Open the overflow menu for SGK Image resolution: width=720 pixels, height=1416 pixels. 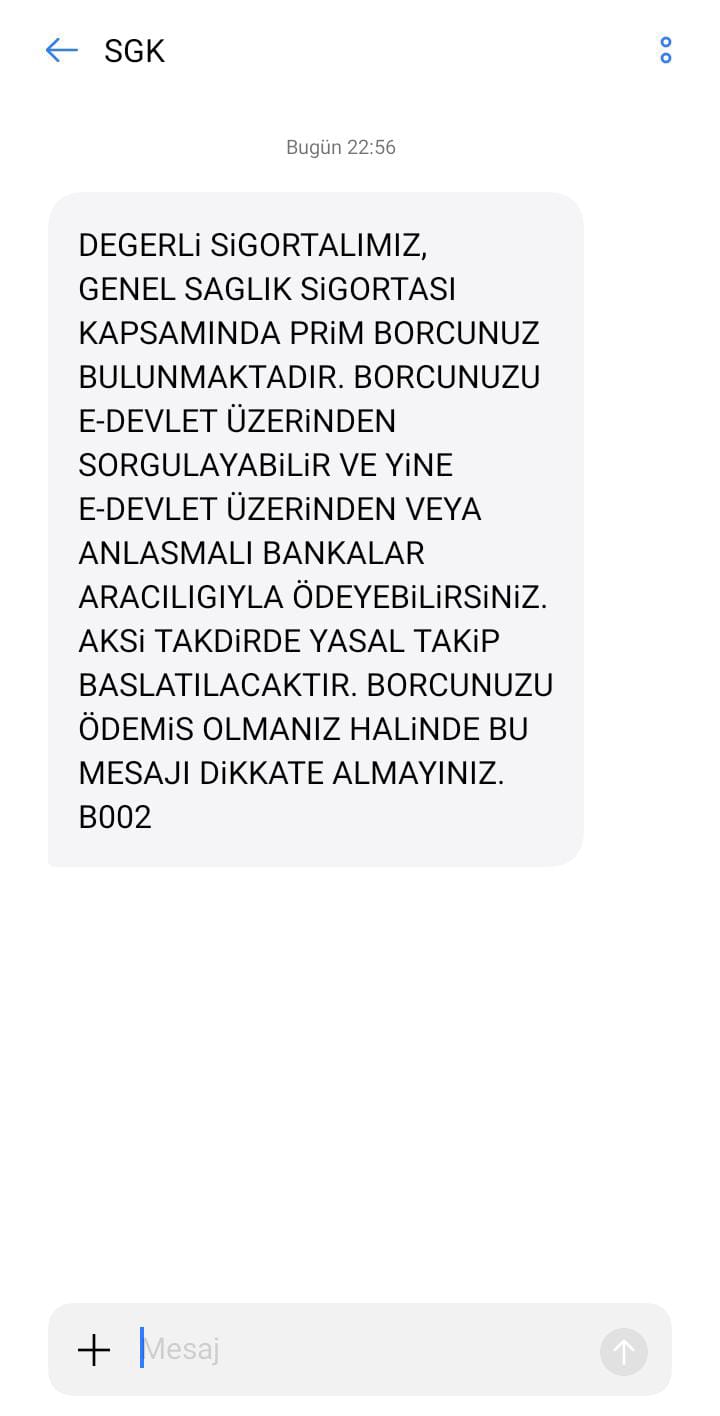(665, 50)
